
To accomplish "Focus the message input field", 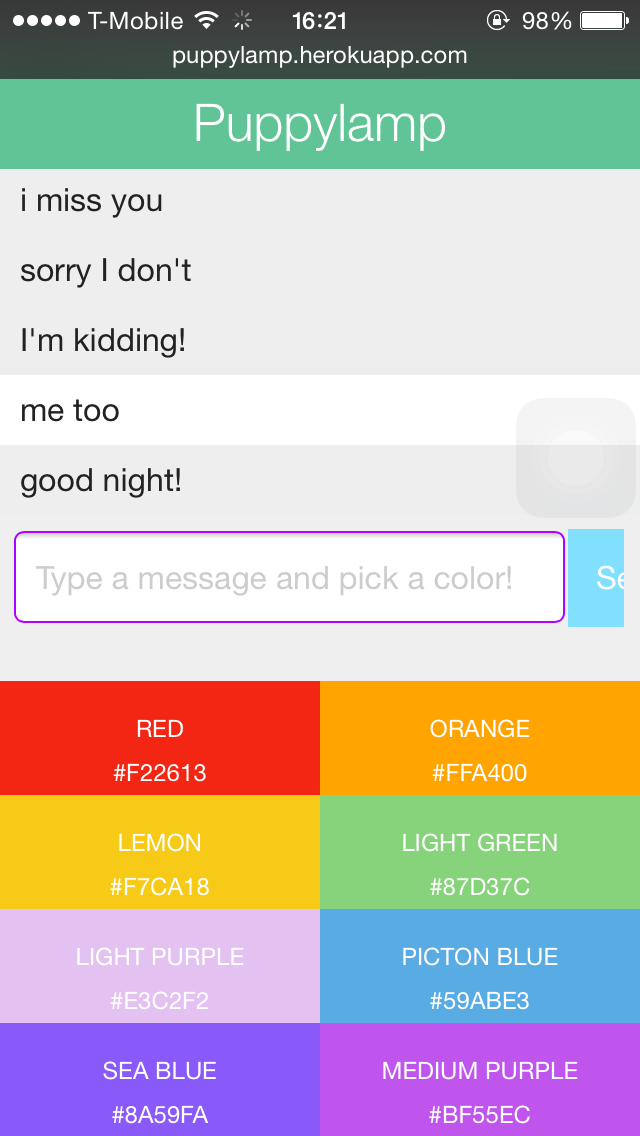I will coord(289,577).
